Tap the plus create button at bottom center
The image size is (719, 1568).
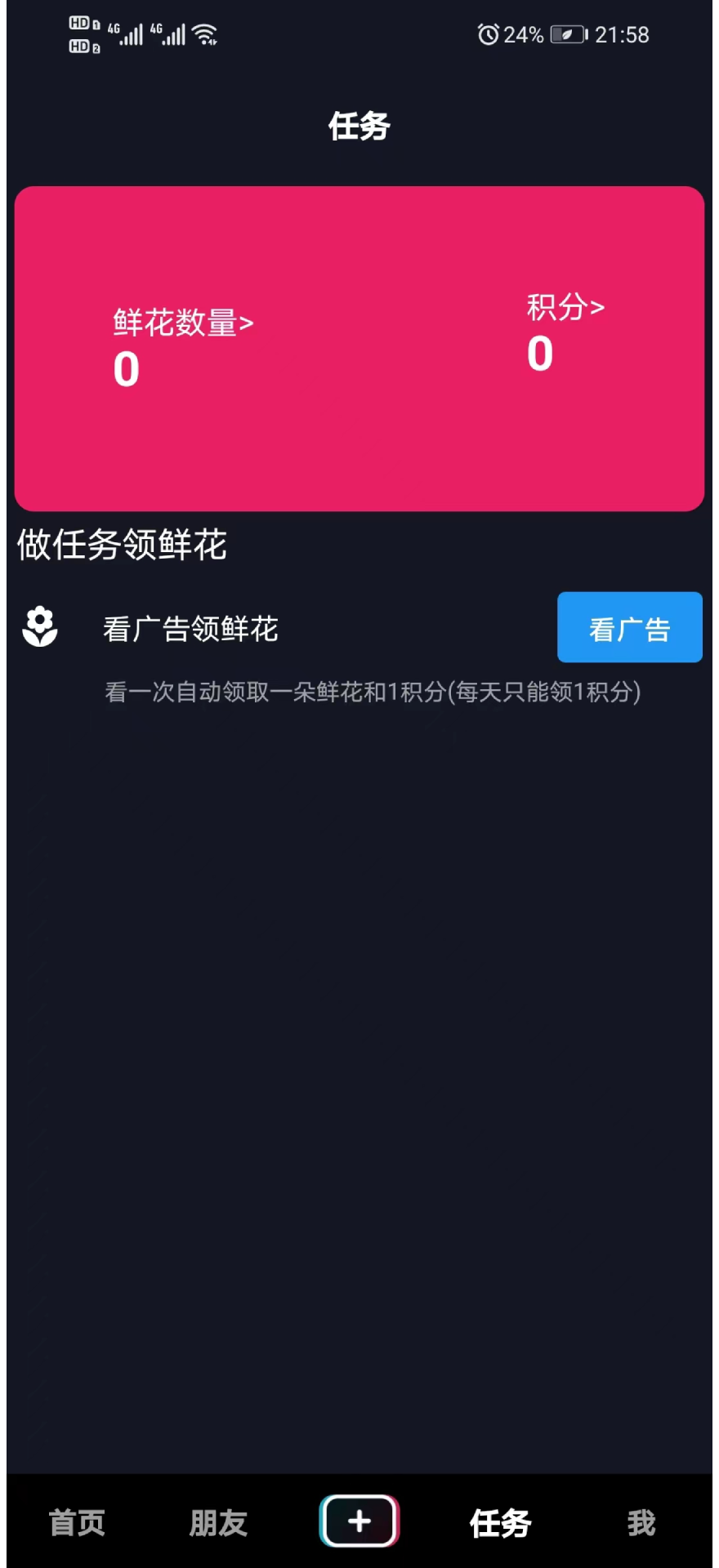click(359, 1521)
